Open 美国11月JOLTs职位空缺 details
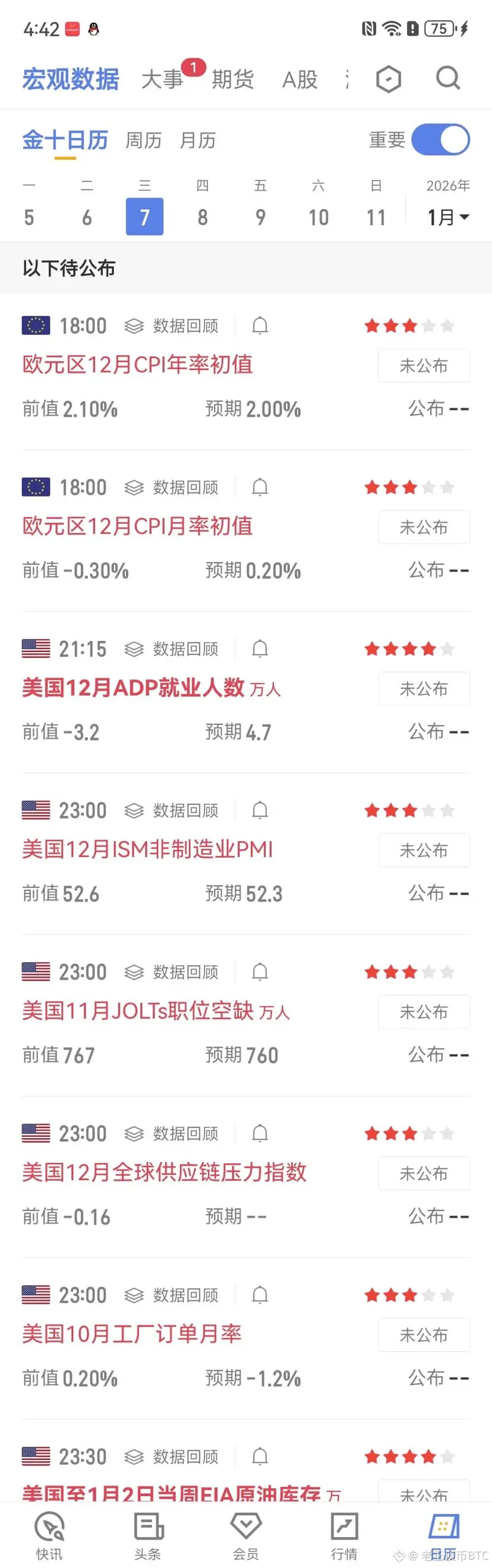Viewport: 492px width, 1568px height. click(138, 1011)
